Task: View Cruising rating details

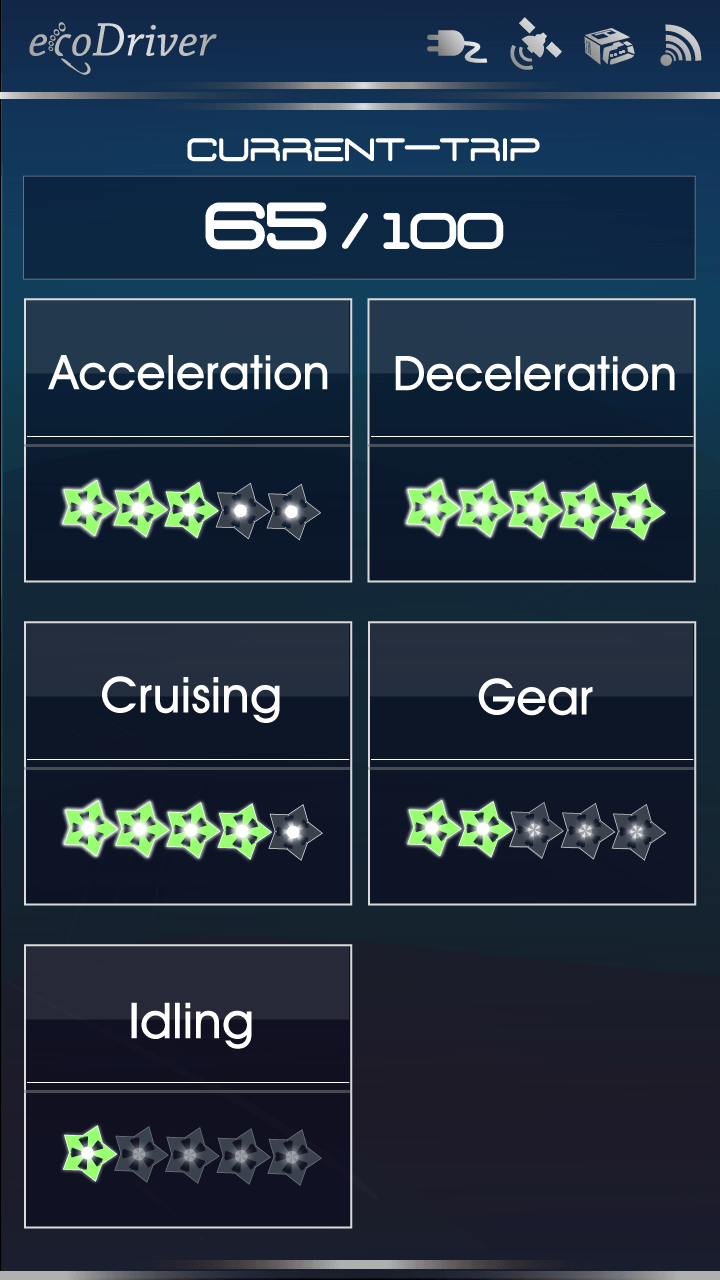Action: (188, 763)
